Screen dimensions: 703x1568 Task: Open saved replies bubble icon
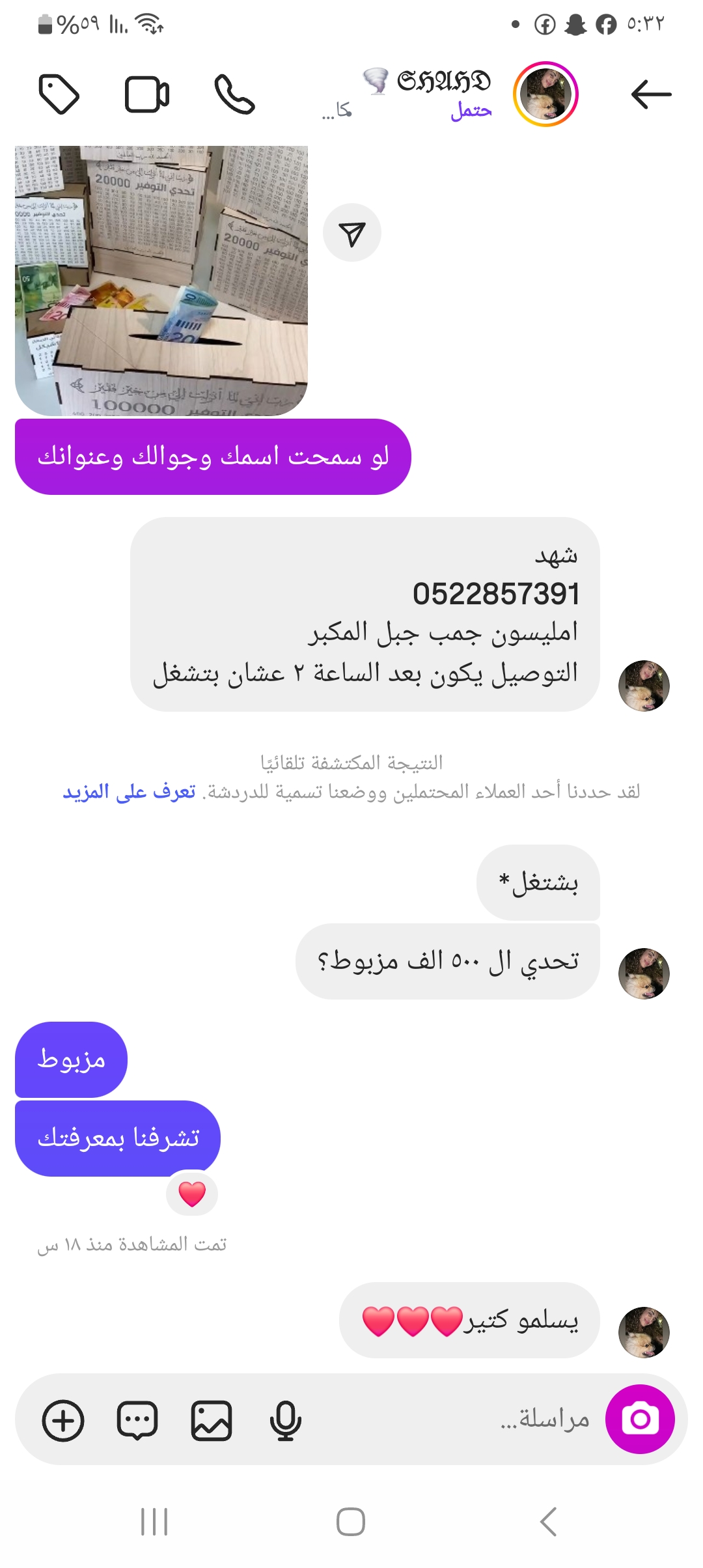[137, 1420]
